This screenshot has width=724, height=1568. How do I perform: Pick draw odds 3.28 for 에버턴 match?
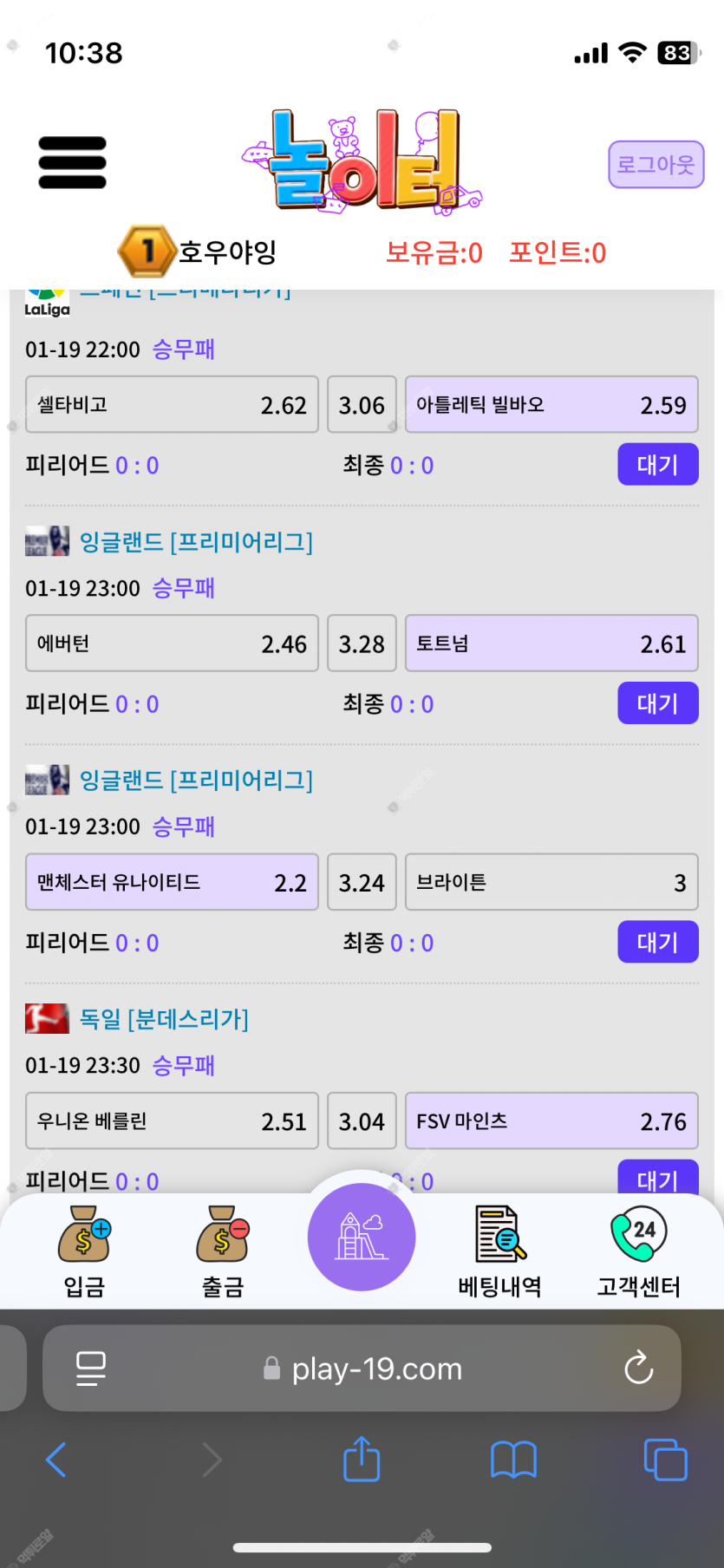pyautogui.click(x=362, y=644)
